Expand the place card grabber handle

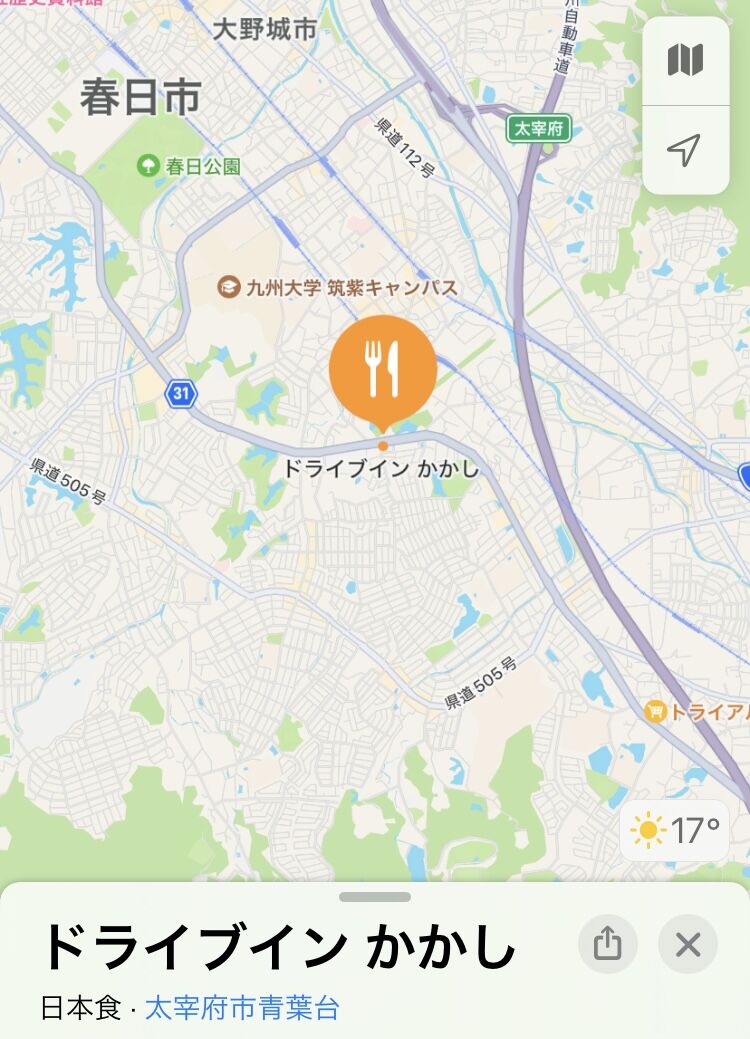(x=375, y=897)
